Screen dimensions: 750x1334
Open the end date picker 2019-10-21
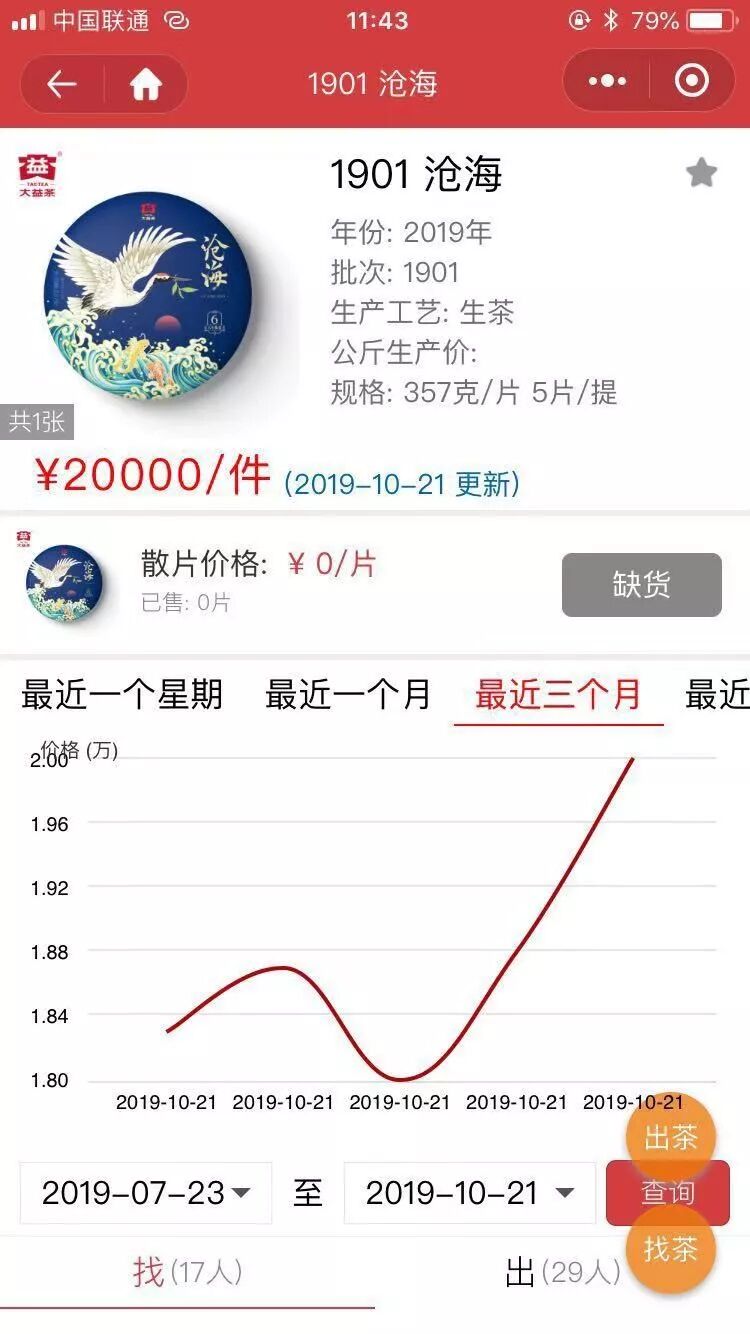469,1193
